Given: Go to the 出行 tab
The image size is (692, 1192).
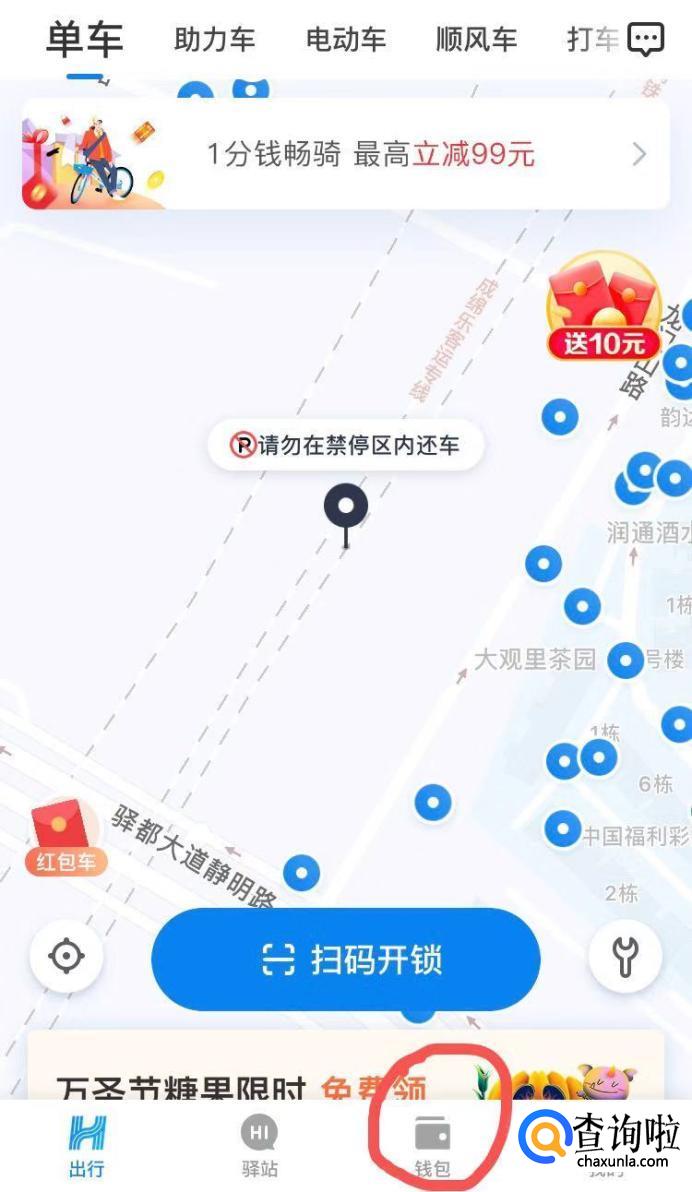Looking at the screenshot, I should pos(87,1146).
